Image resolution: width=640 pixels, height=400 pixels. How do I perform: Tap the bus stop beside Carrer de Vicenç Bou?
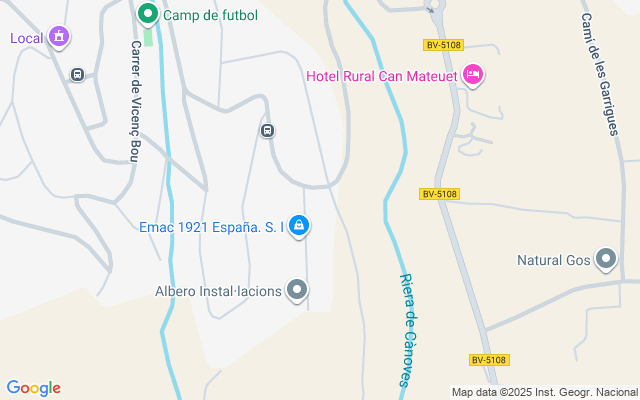coord(77,74)
